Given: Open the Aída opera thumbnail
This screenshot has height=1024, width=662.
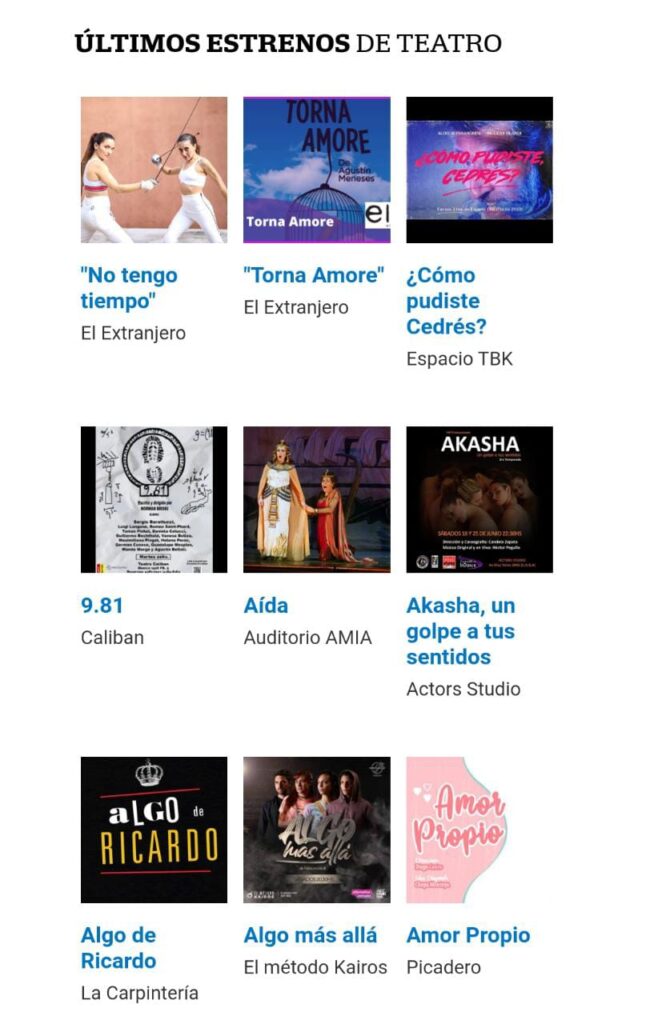Looking at the screenshot, I should click(316, 499).
